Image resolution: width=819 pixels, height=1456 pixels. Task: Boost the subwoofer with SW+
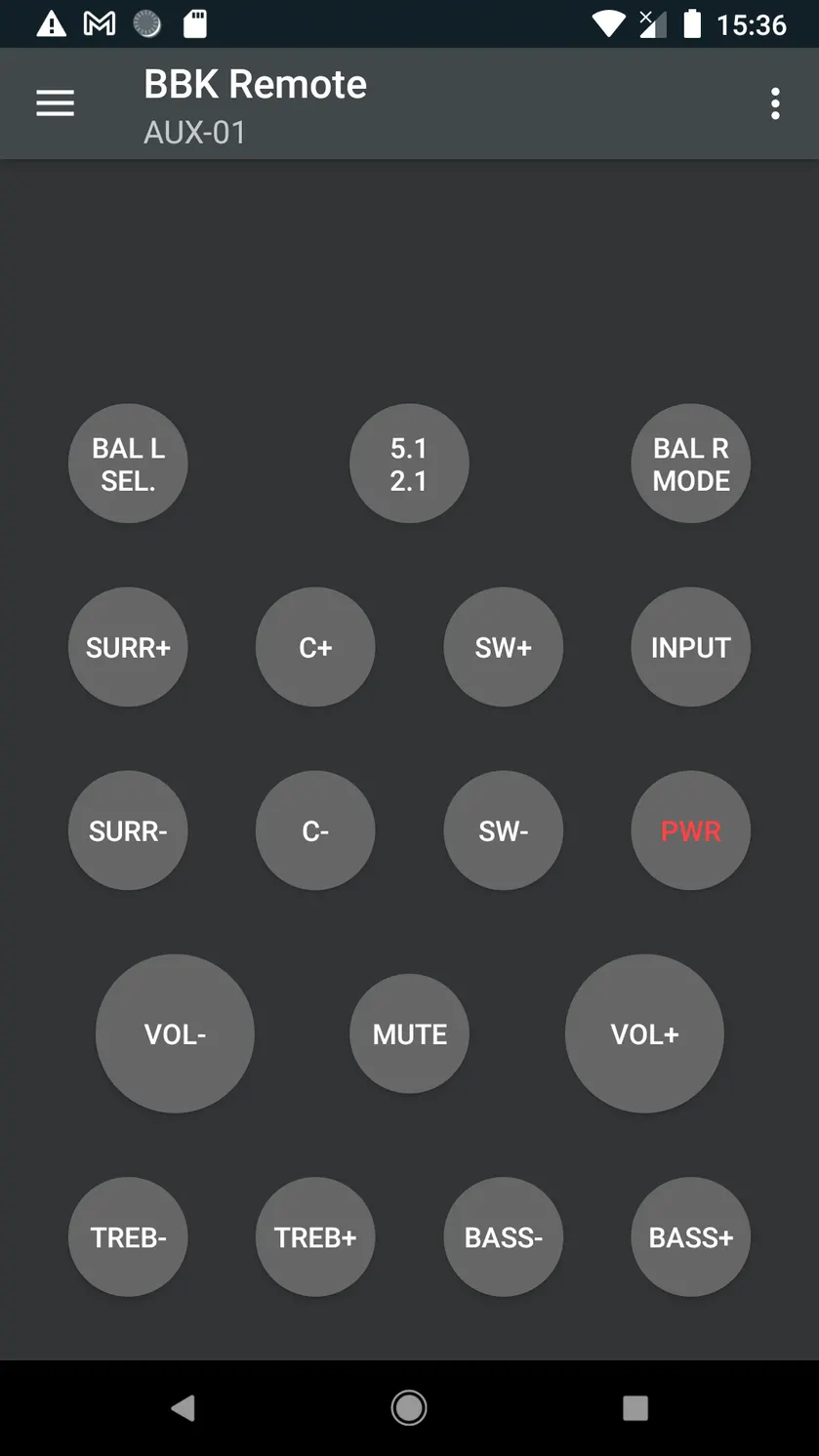[504, 647]
